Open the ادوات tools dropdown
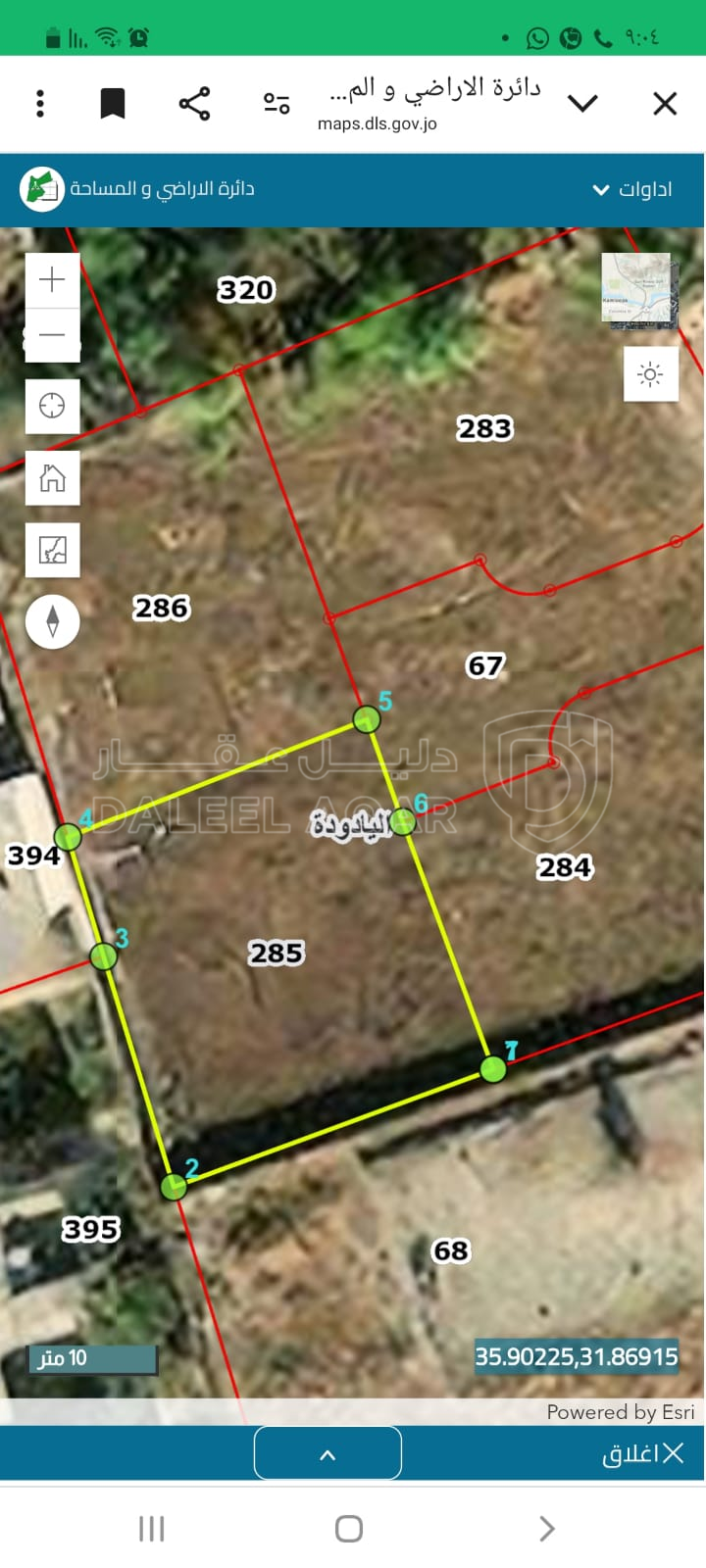The image size is (706, 1568). pyautogui.click(x=632, y=189)
